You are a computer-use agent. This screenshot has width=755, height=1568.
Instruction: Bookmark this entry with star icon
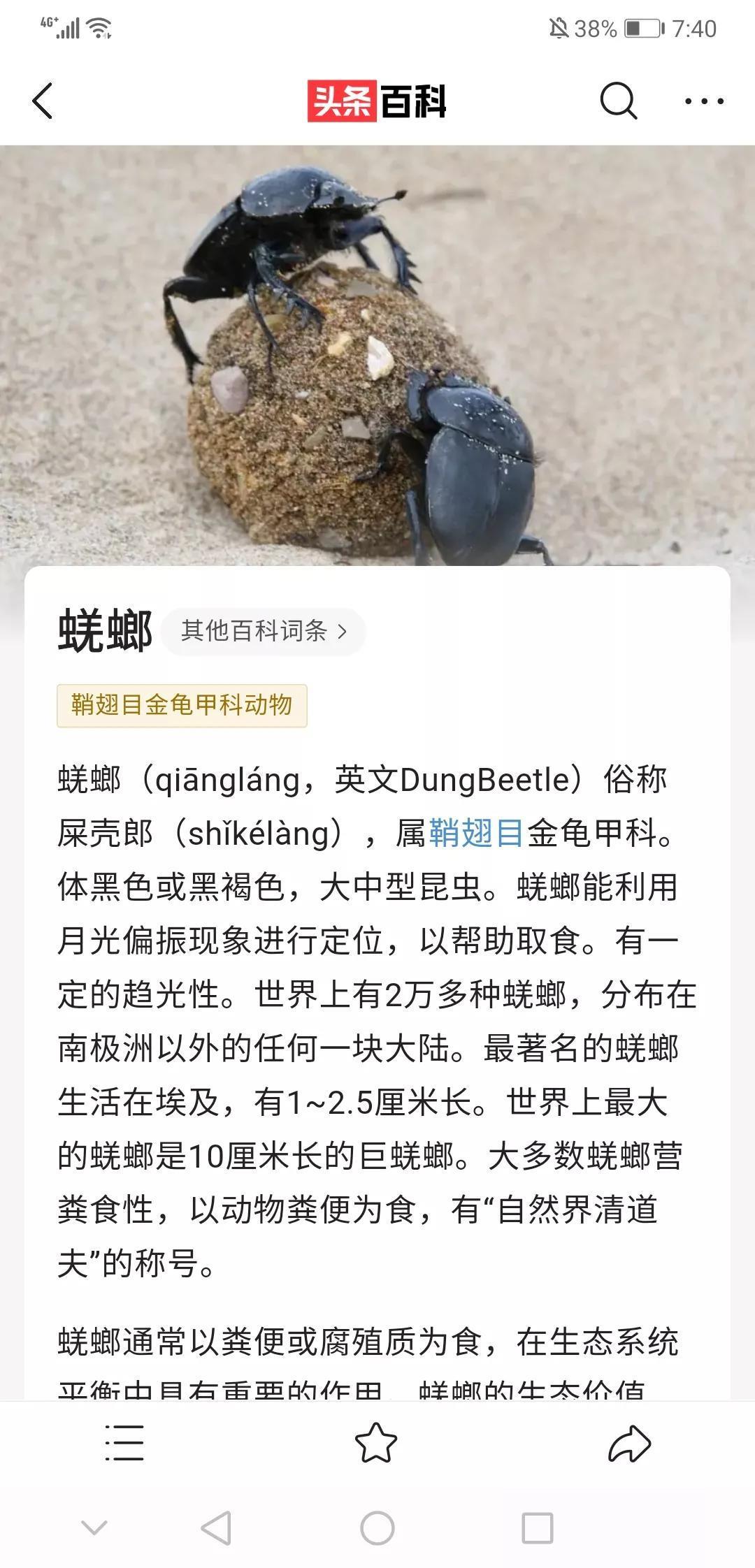(x=376, y=1443)
